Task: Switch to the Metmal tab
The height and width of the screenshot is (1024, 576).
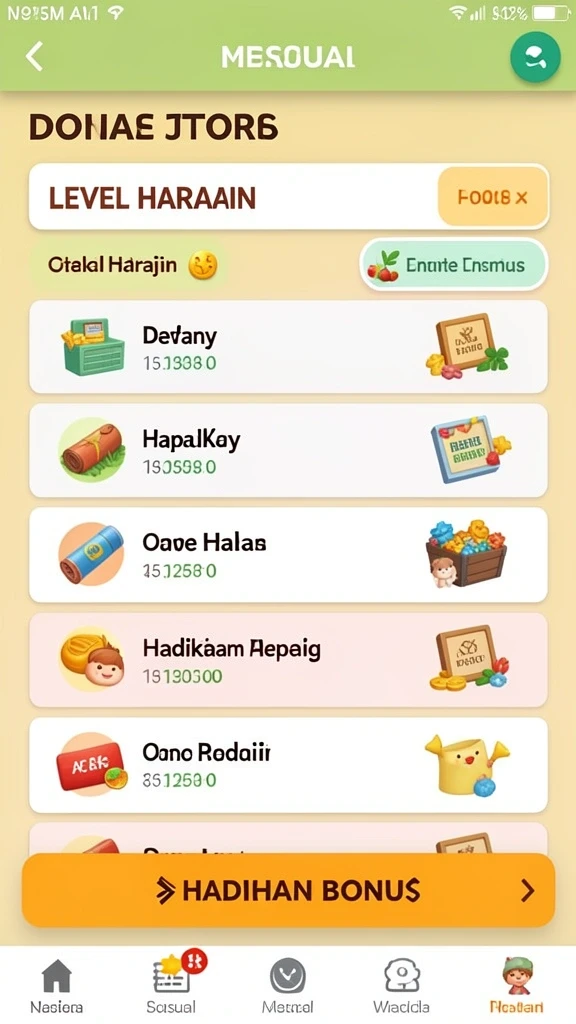Action: click(x=287, y=986)
